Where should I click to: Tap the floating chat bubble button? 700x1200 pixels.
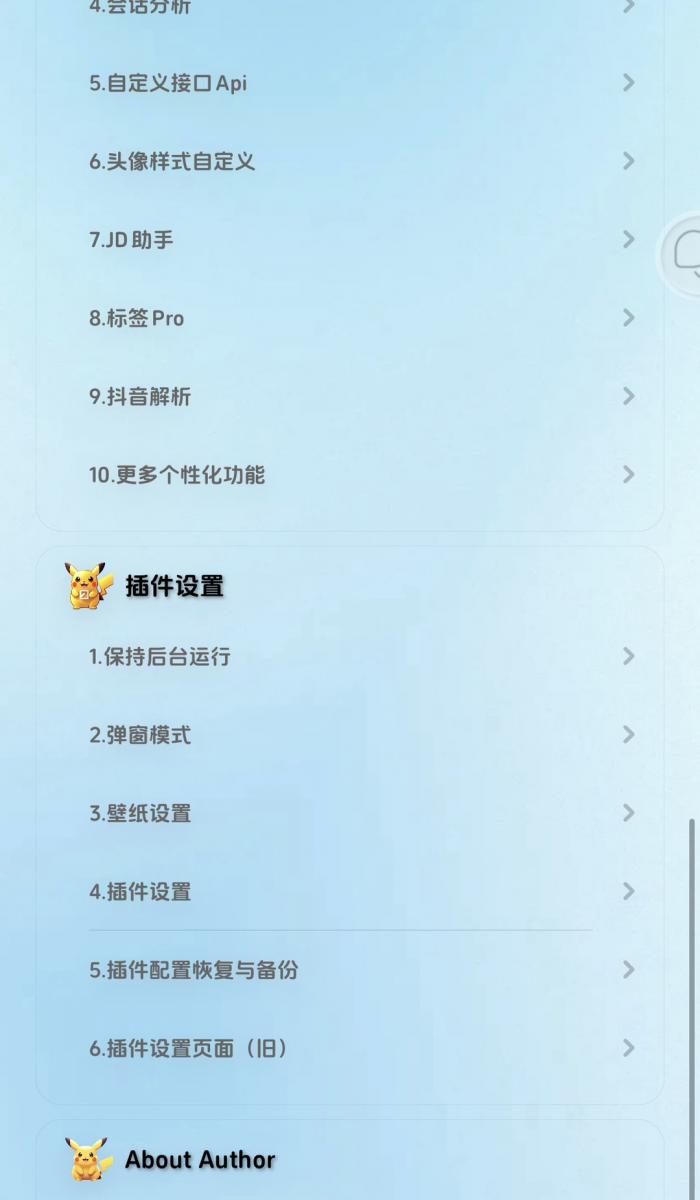coord(685,253)
